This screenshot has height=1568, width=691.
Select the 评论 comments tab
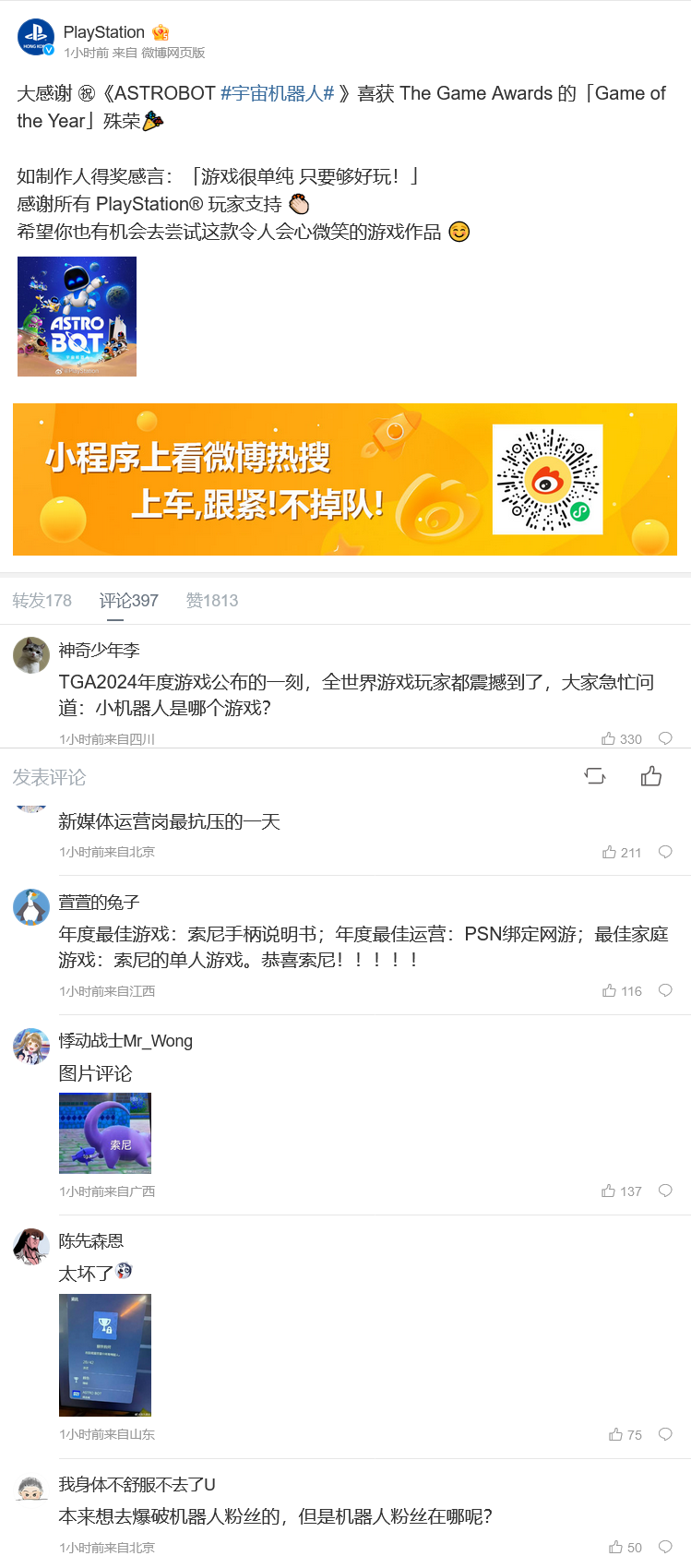[x=128, y=600]
